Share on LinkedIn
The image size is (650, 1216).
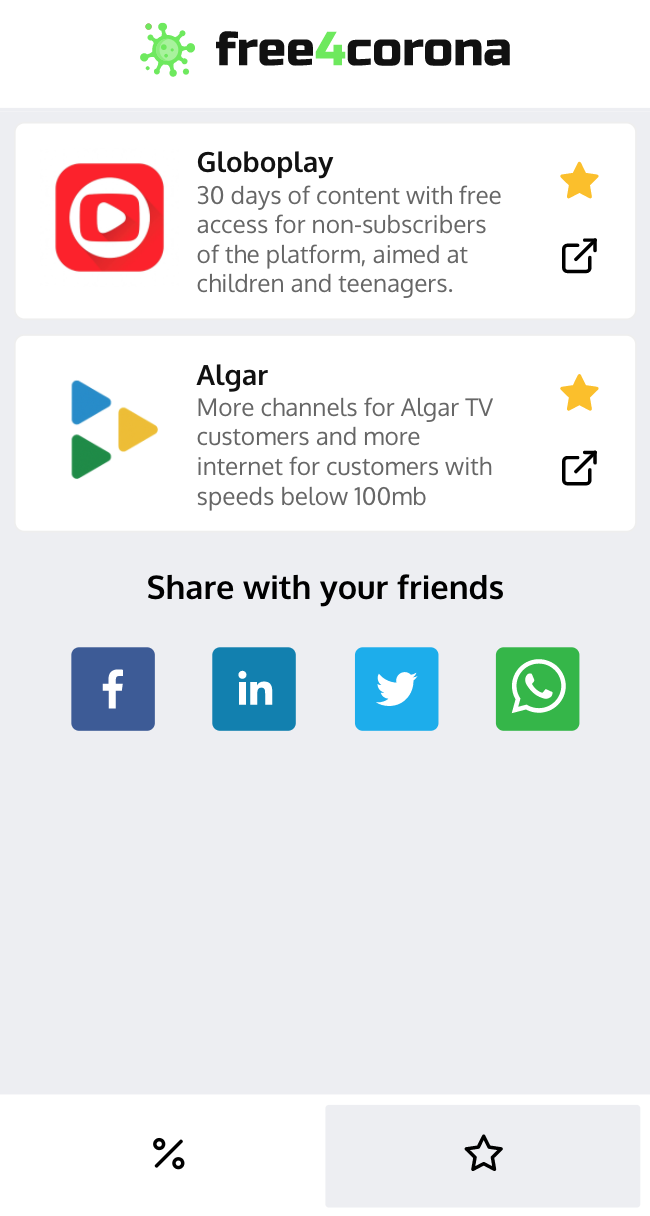point(254,689)
